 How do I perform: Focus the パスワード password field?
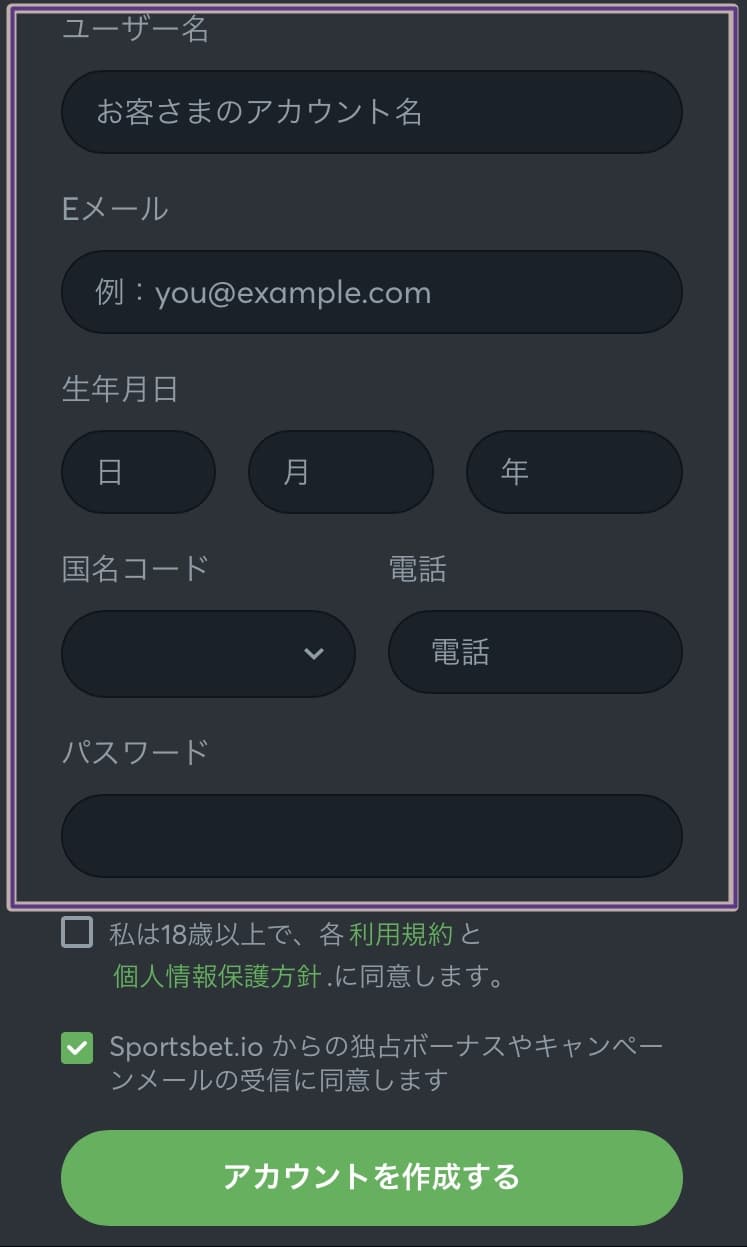[x=372, y=836]
